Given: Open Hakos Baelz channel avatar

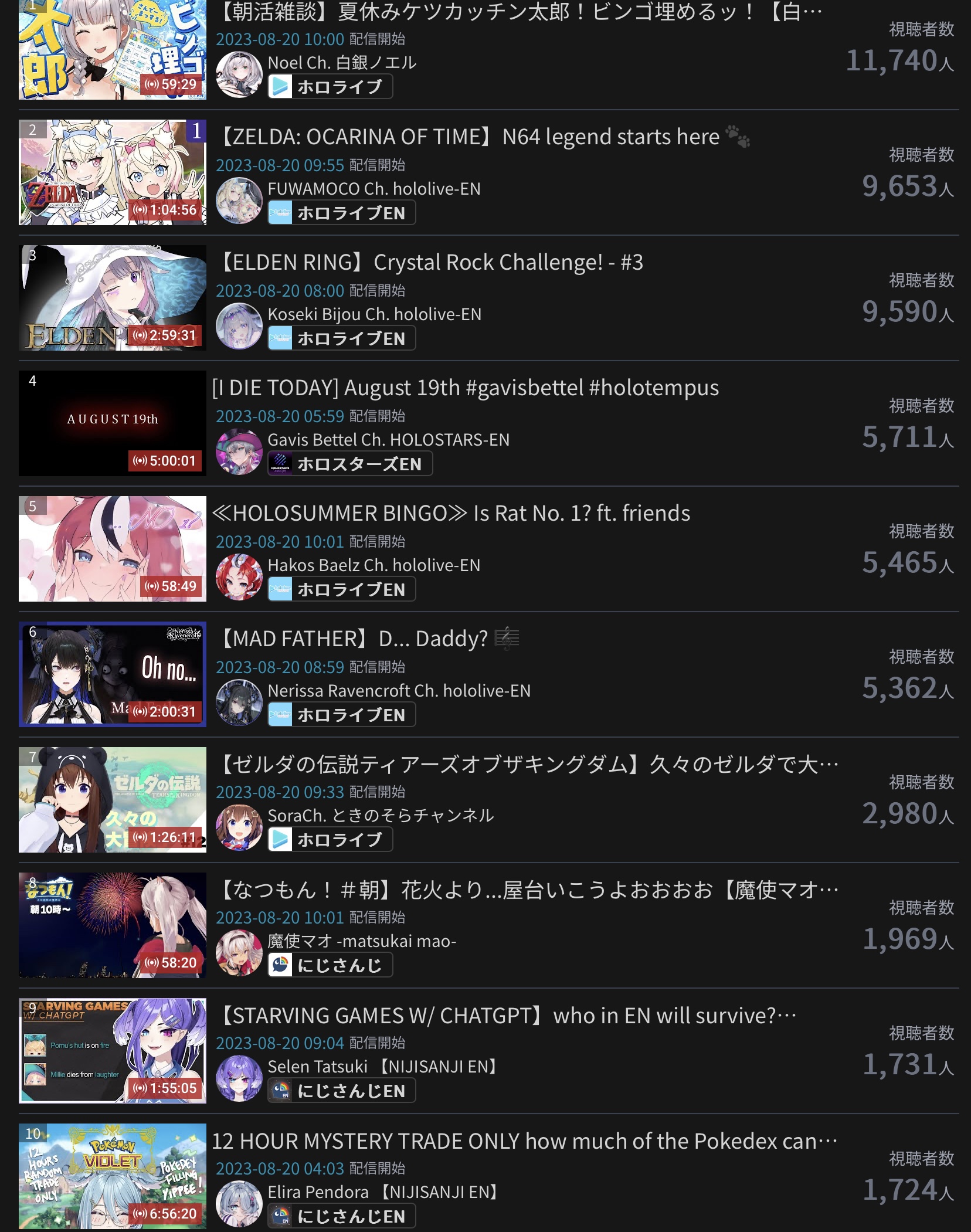Looking at the screenshot, I should click(x=239, y=577).
